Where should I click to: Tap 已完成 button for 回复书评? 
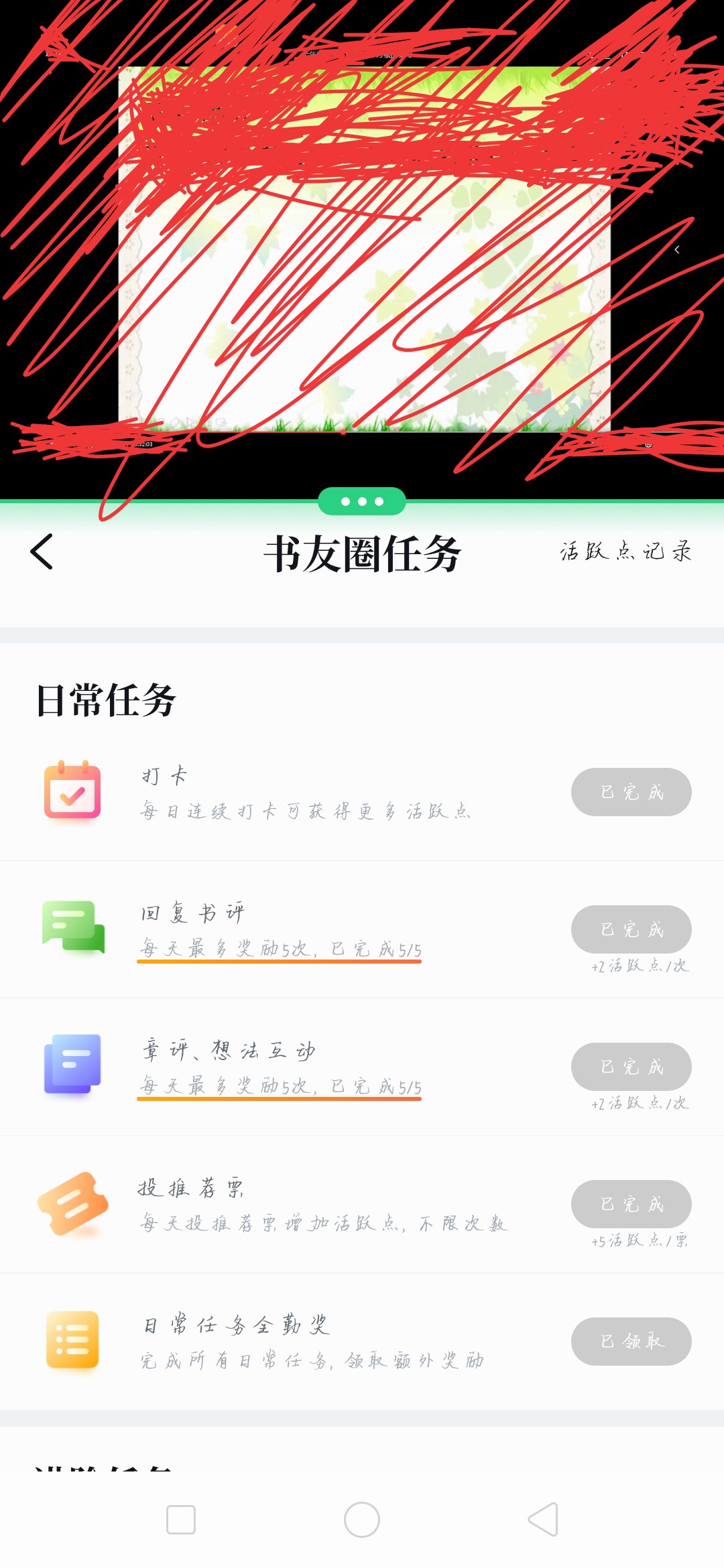pyautogui.click(x=631, y=929)
